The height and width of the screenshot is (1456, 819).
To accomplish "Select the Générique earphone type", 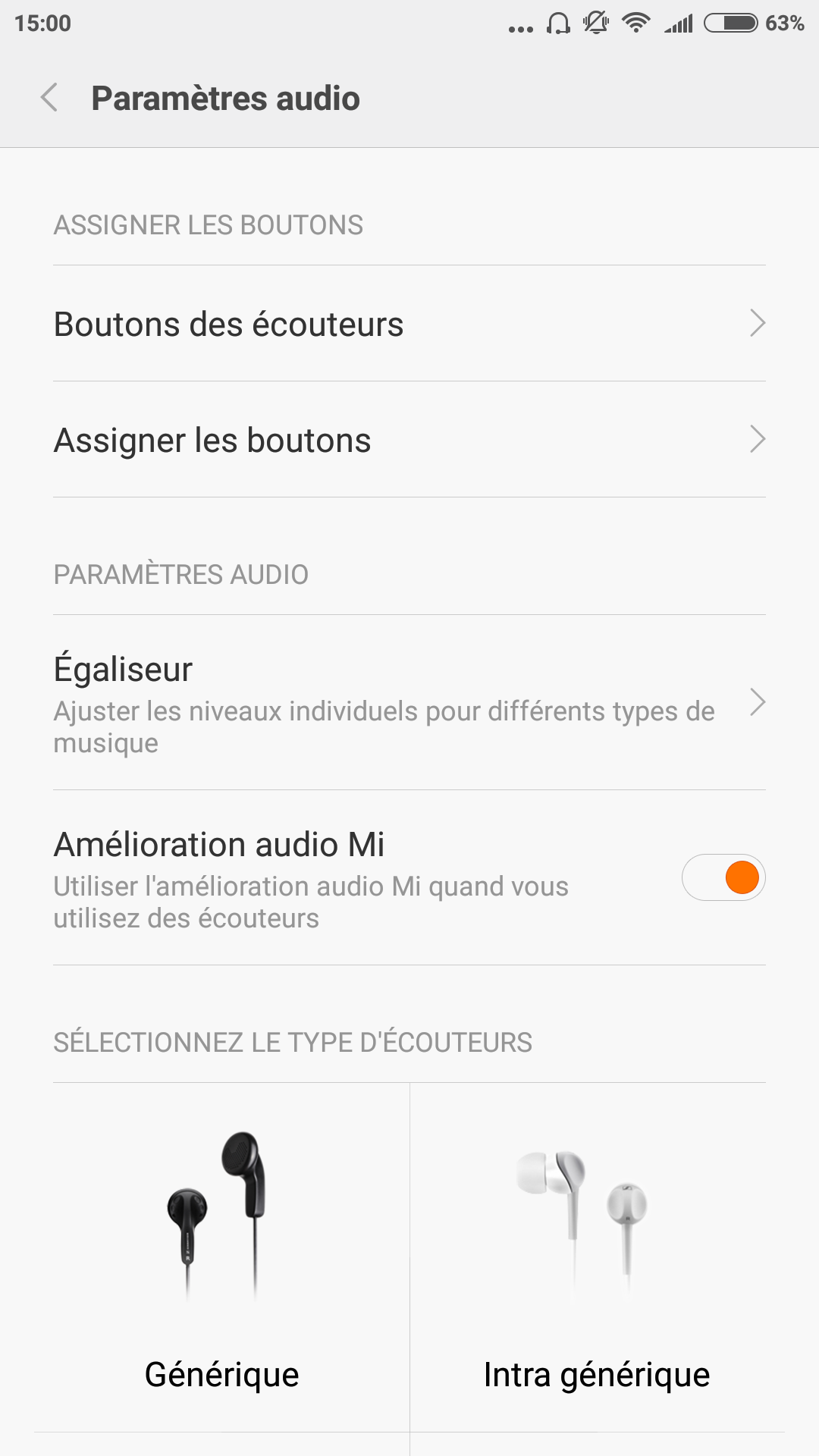I will pos(221,1257).
